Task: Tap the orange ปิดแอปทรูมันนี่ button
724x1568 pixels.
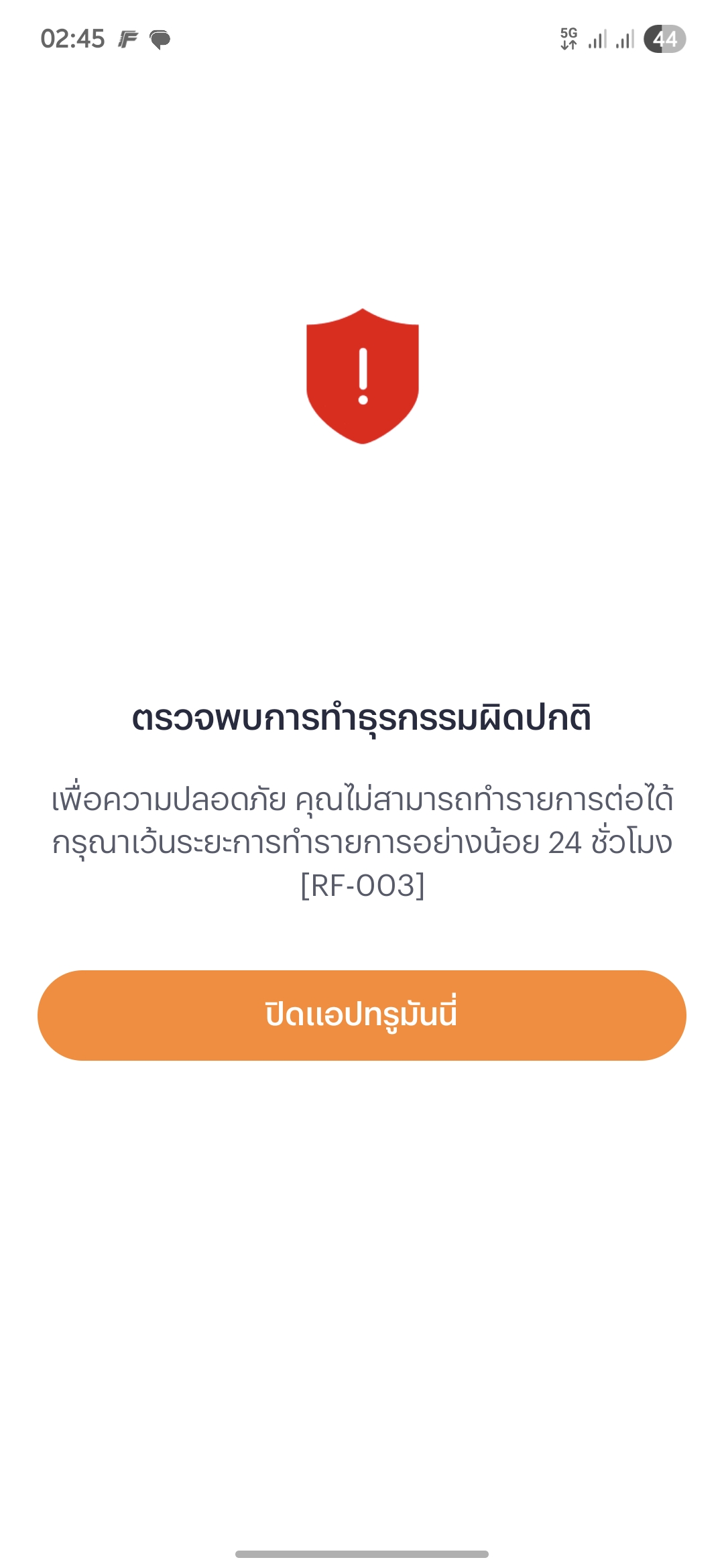Action: [362, 1015]
